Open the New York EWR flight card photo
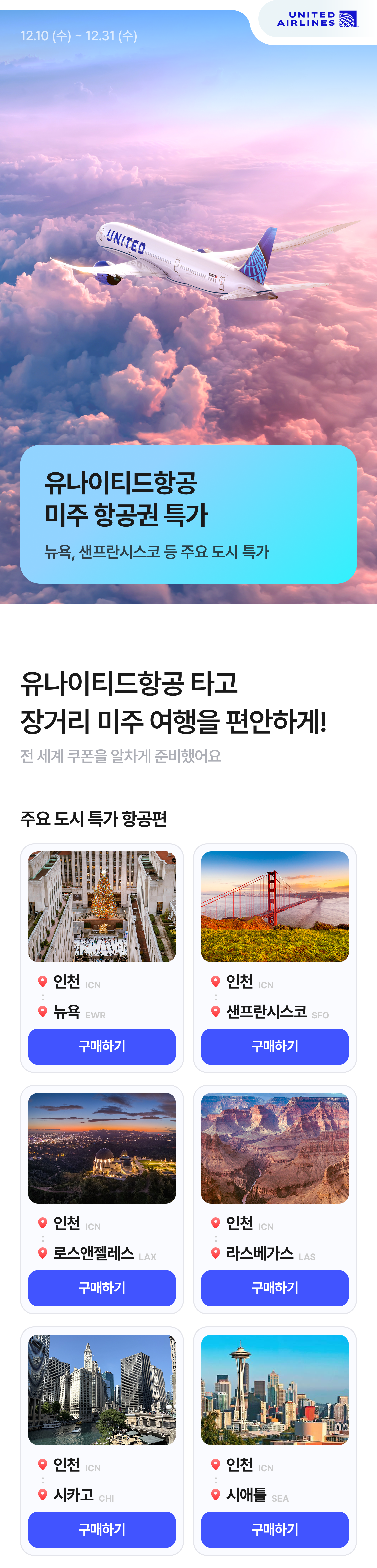 pos(102,906)
